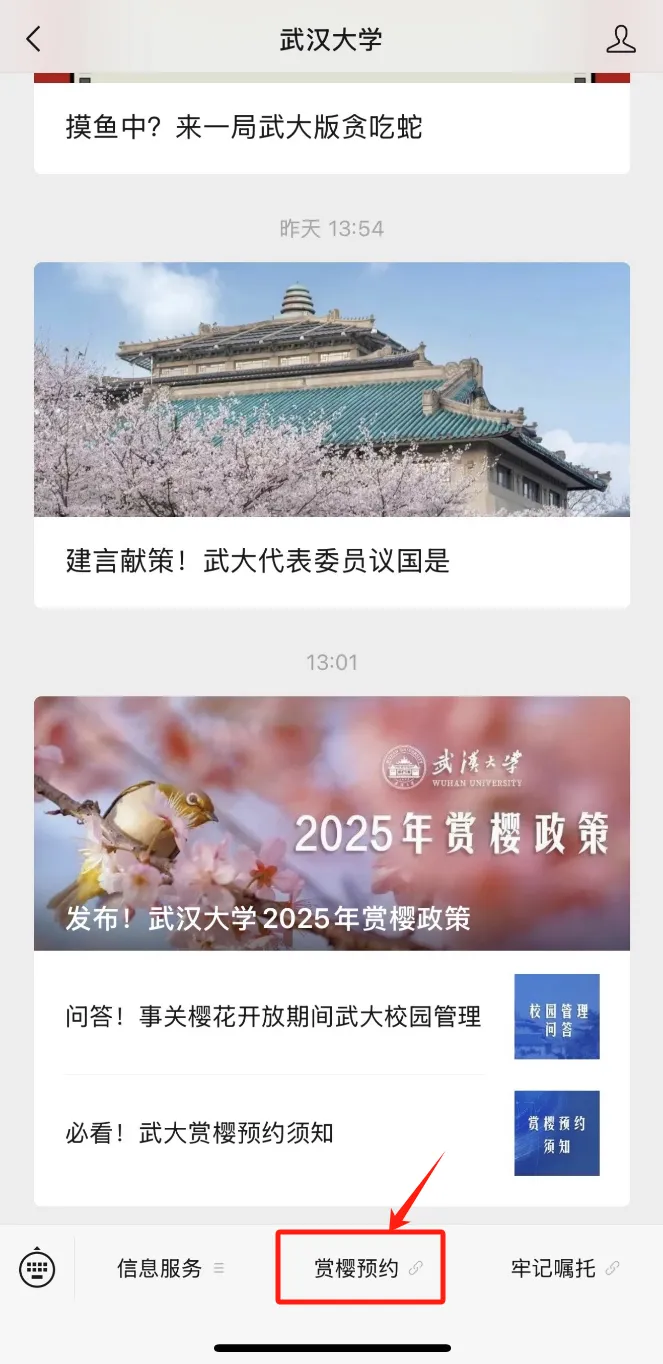This screenshot has width=663, height=1364.
Task: Open 发布！武汉大学2025年赏樱政策 article
Action: click(x=332, y=823)
